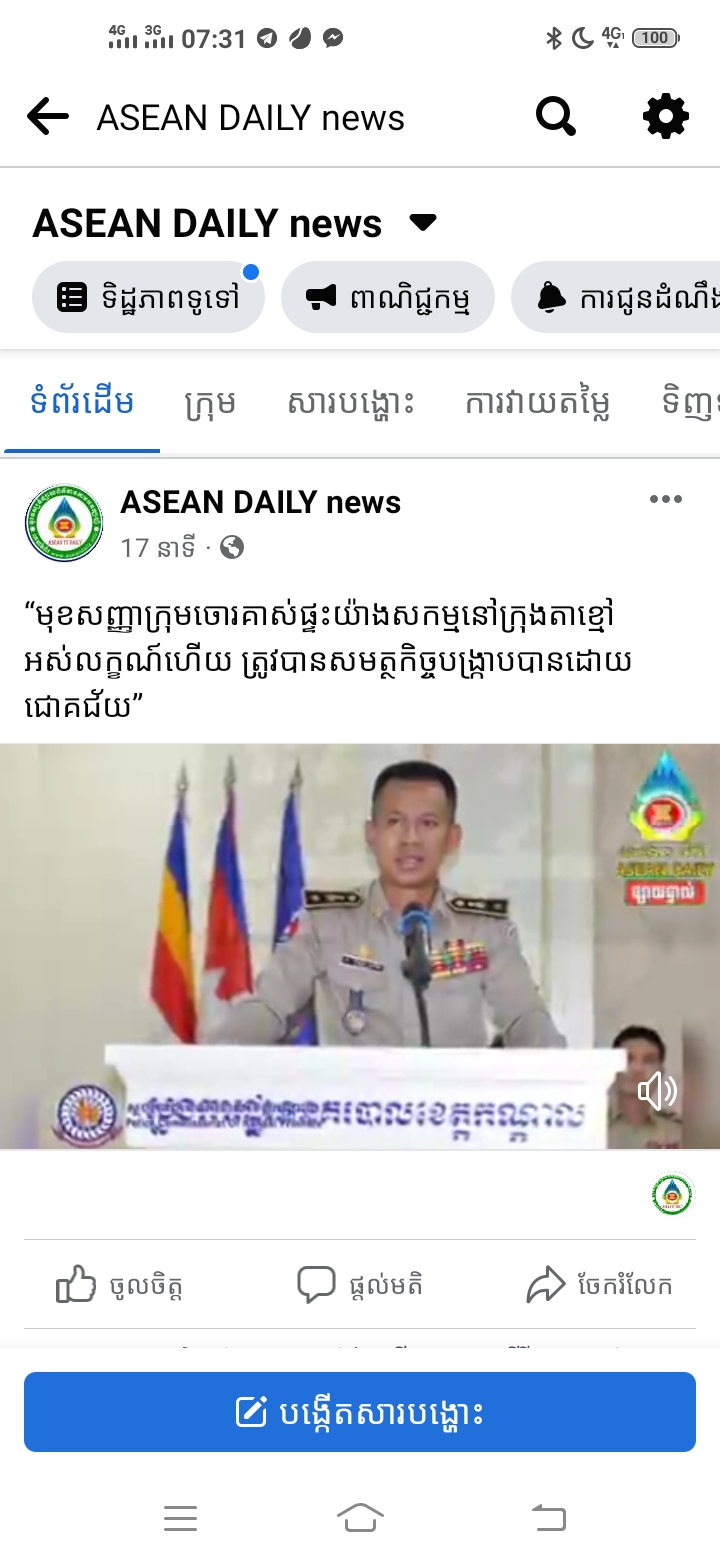Switch to the ក្រុម tab
This screenshot has width=720, height=1560.
[211, 403]
